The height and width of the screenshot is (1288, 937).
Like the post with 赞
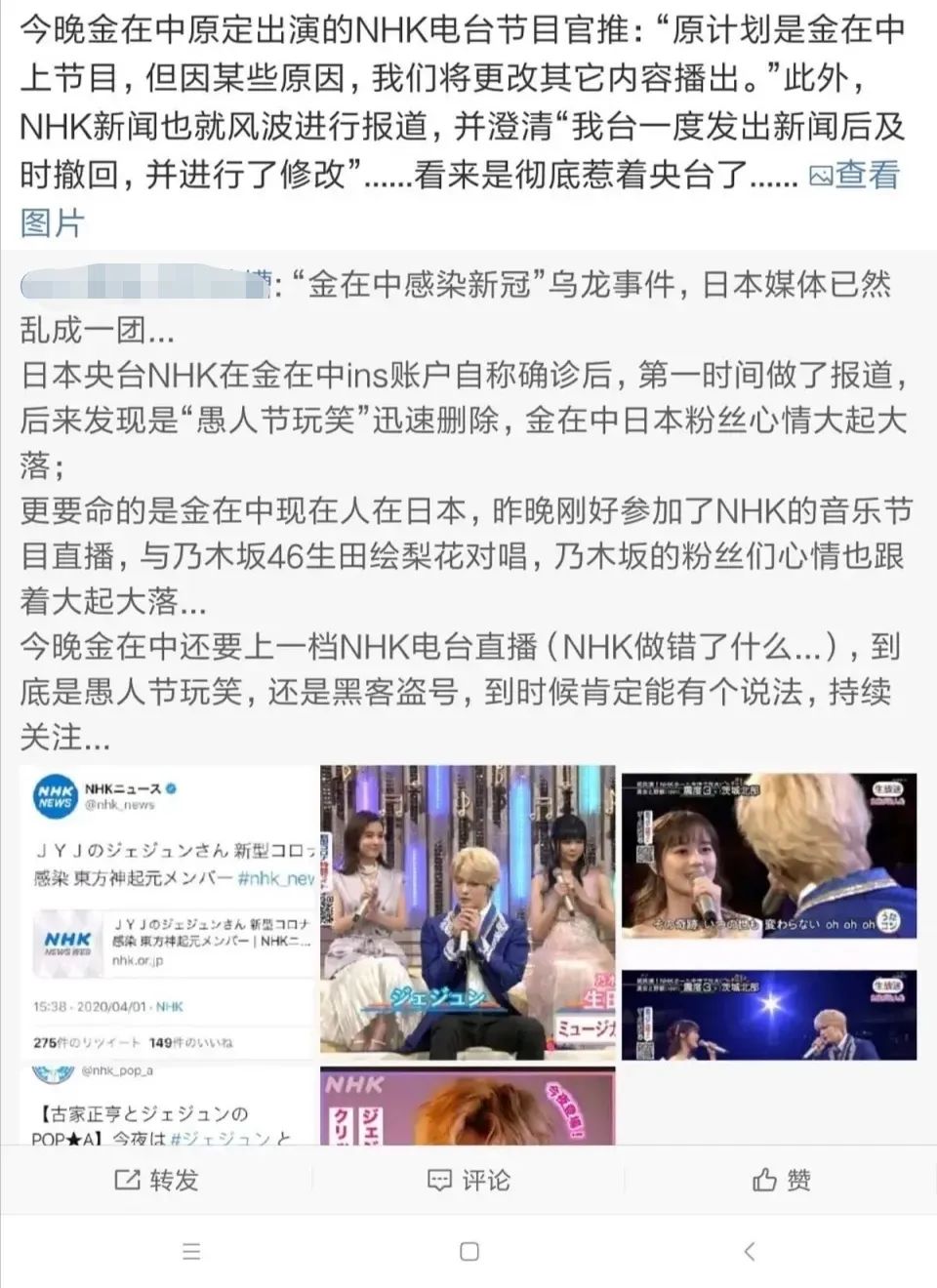[x=781, y=1181]
